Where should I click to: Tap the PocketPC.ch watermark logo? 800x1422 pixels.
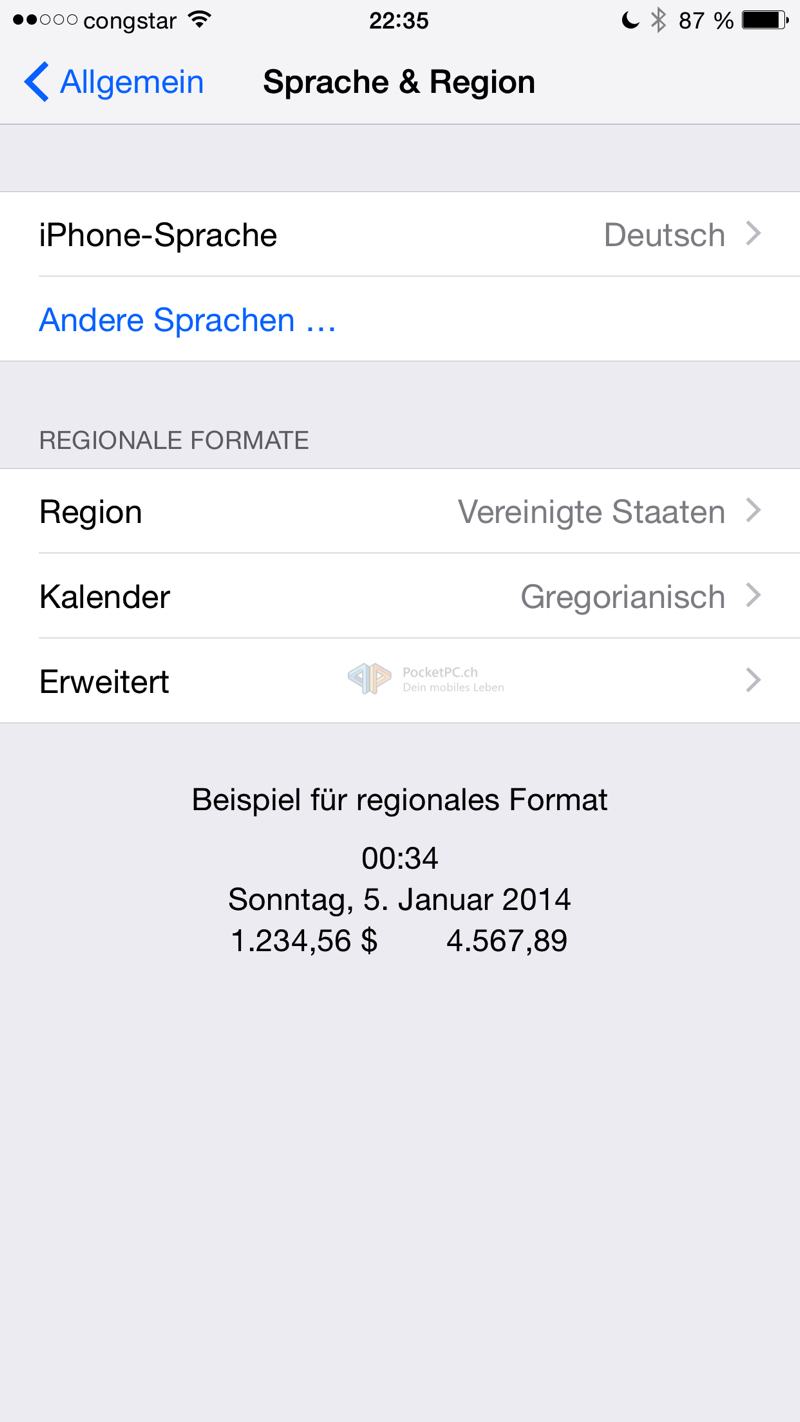[x=425, y=678]
